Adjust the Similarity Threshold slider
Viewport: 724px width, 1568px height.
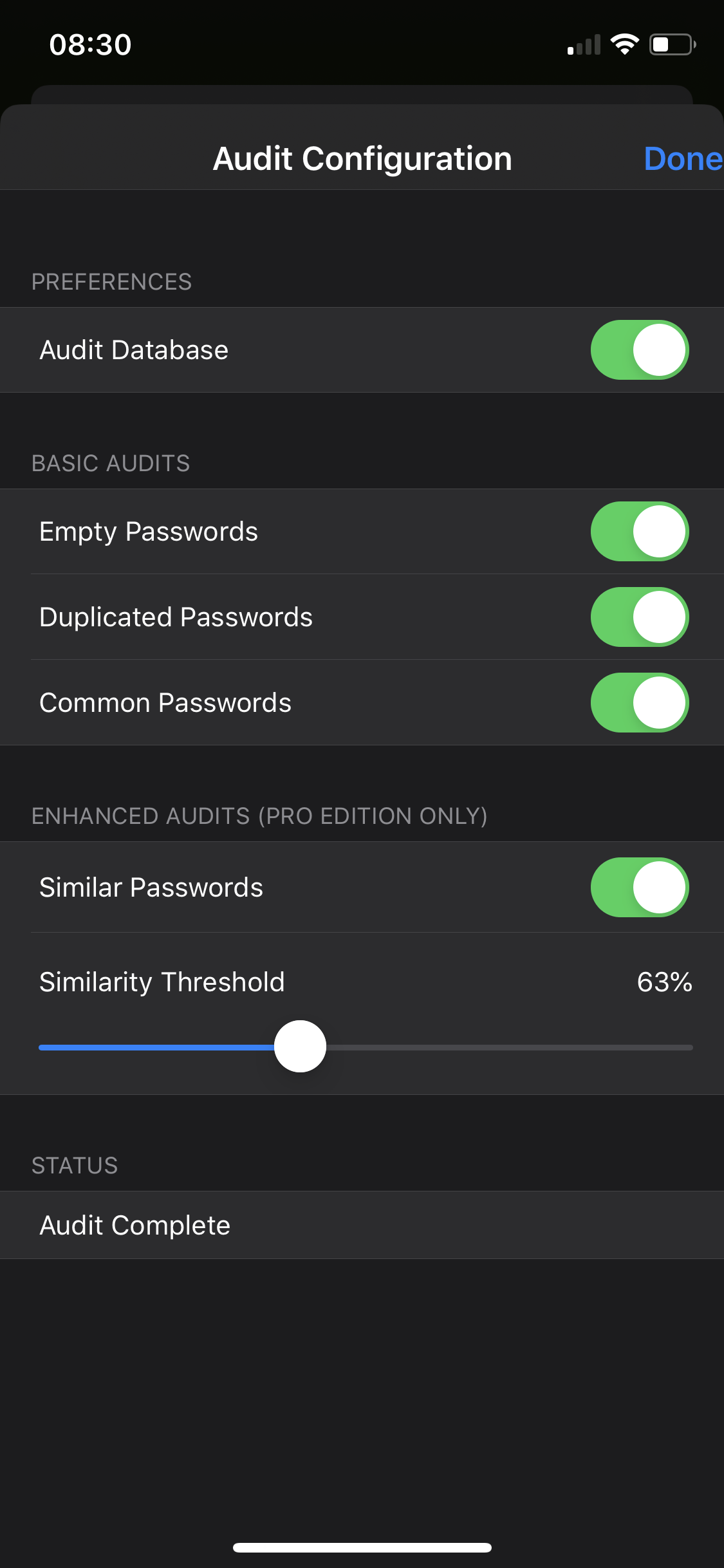point(300,1046)
